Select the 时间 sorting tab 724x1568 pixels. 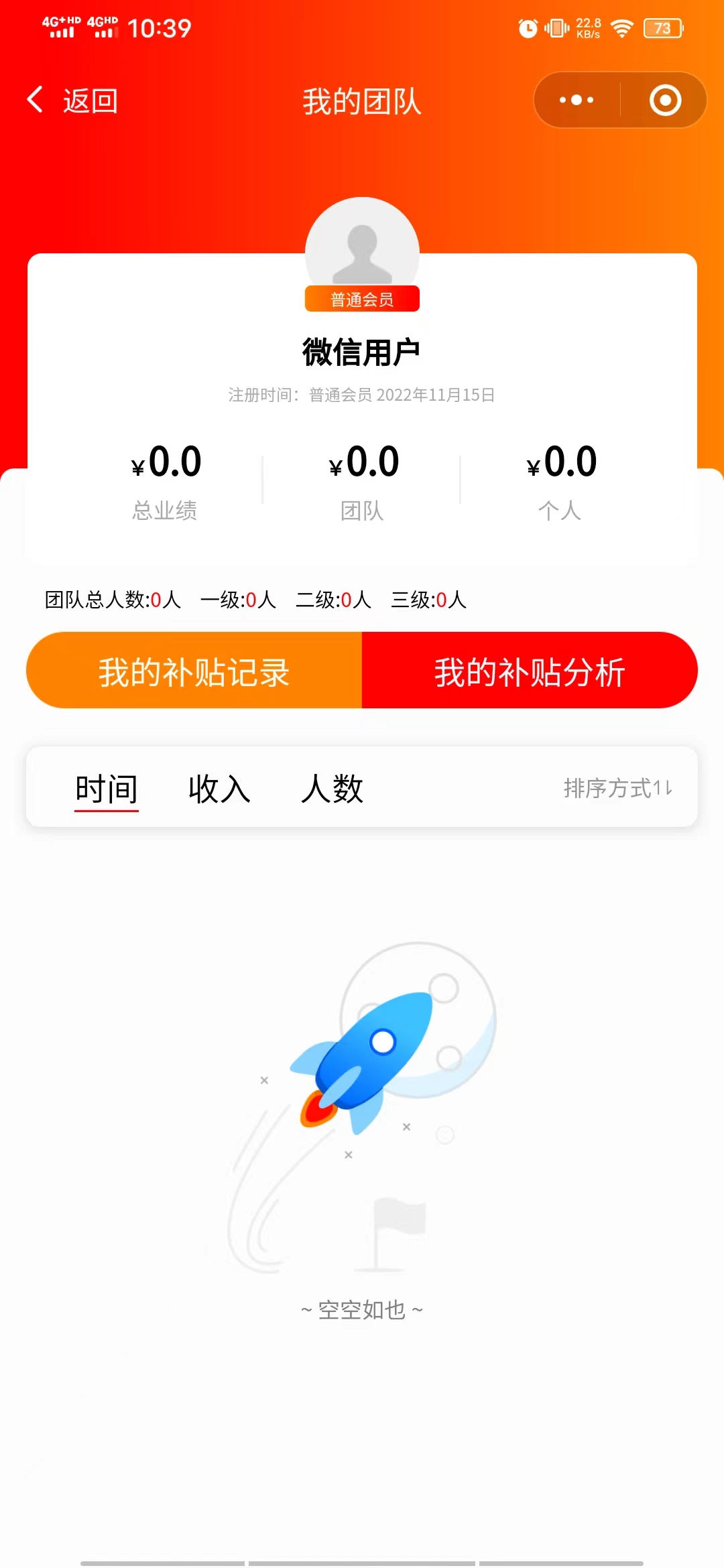tap(107, 789)
